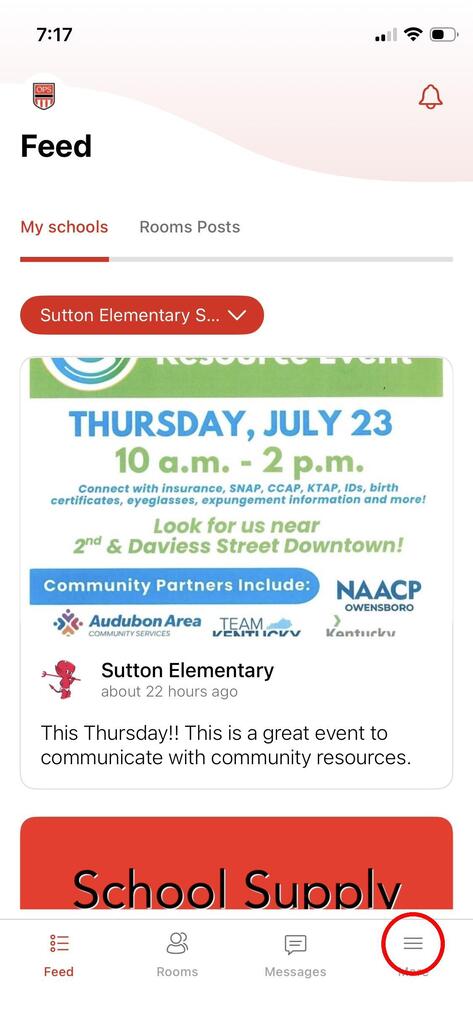This screenshot has height=1024, width=473.
Task: Go to Rooms in the bottom bar
Action: [x=177, y=954]
